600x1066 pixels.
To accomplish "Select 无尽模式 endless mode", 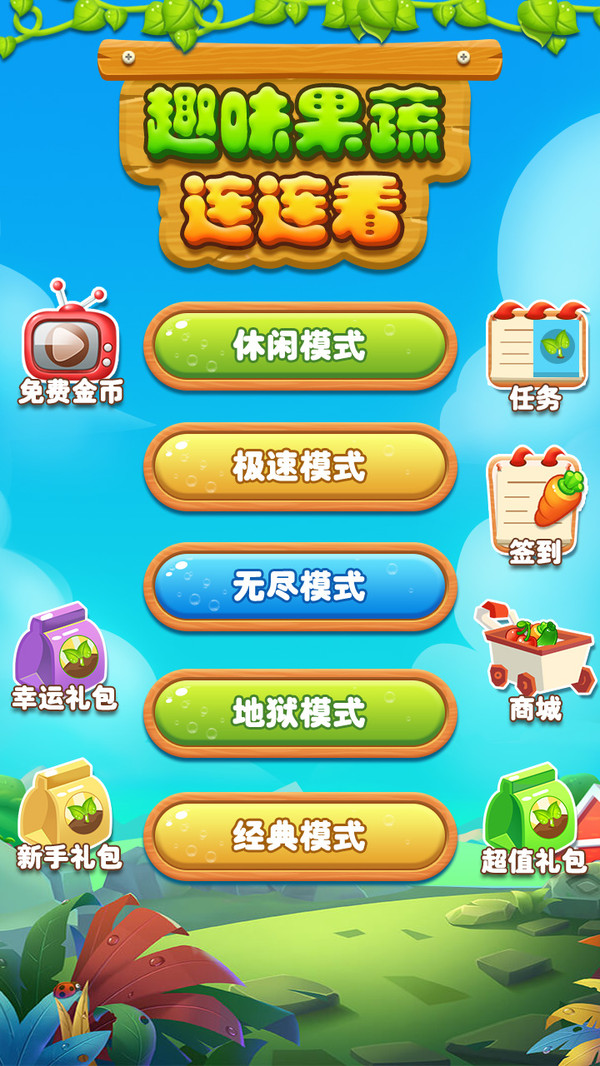I will click(x=300, y=586).
